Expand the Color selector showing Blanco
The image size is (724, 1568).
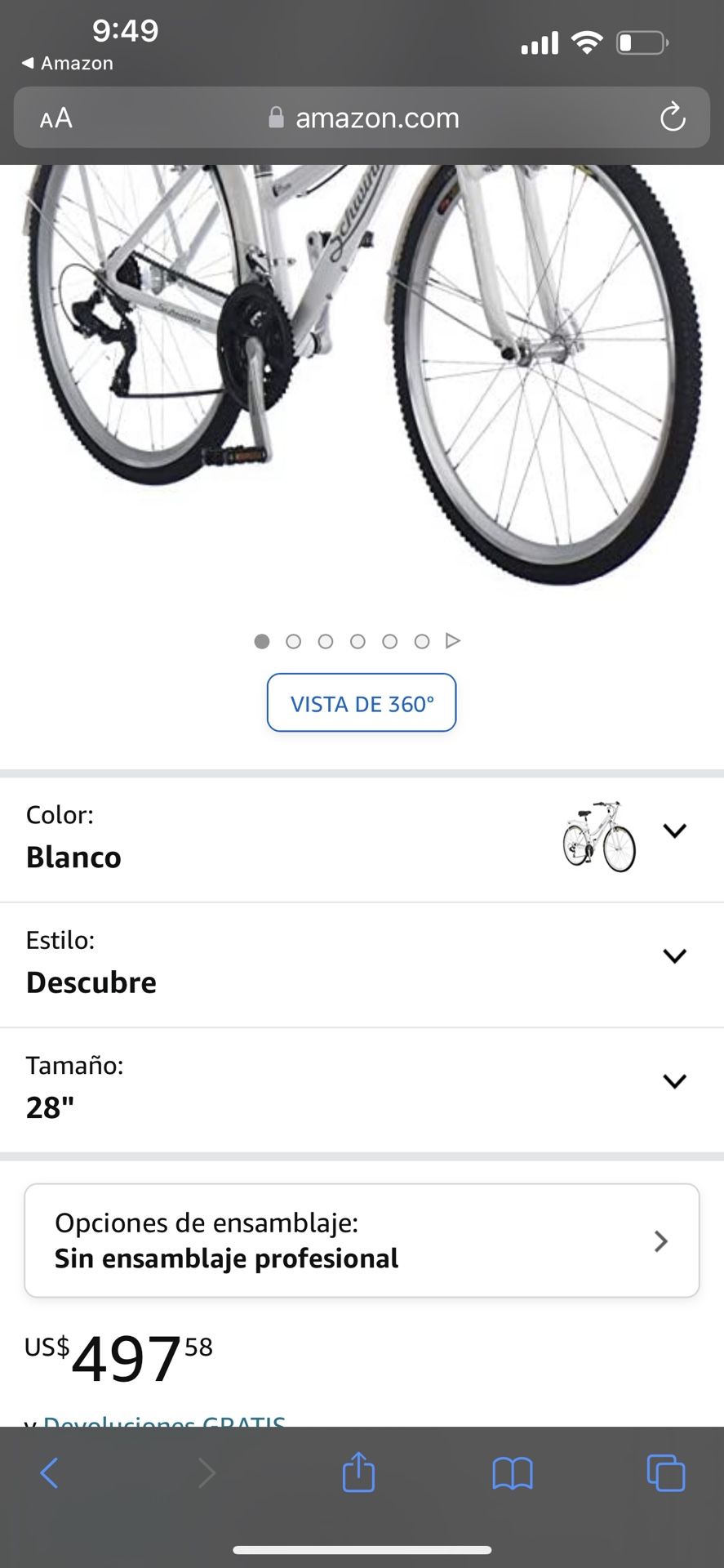click(674, 831)
